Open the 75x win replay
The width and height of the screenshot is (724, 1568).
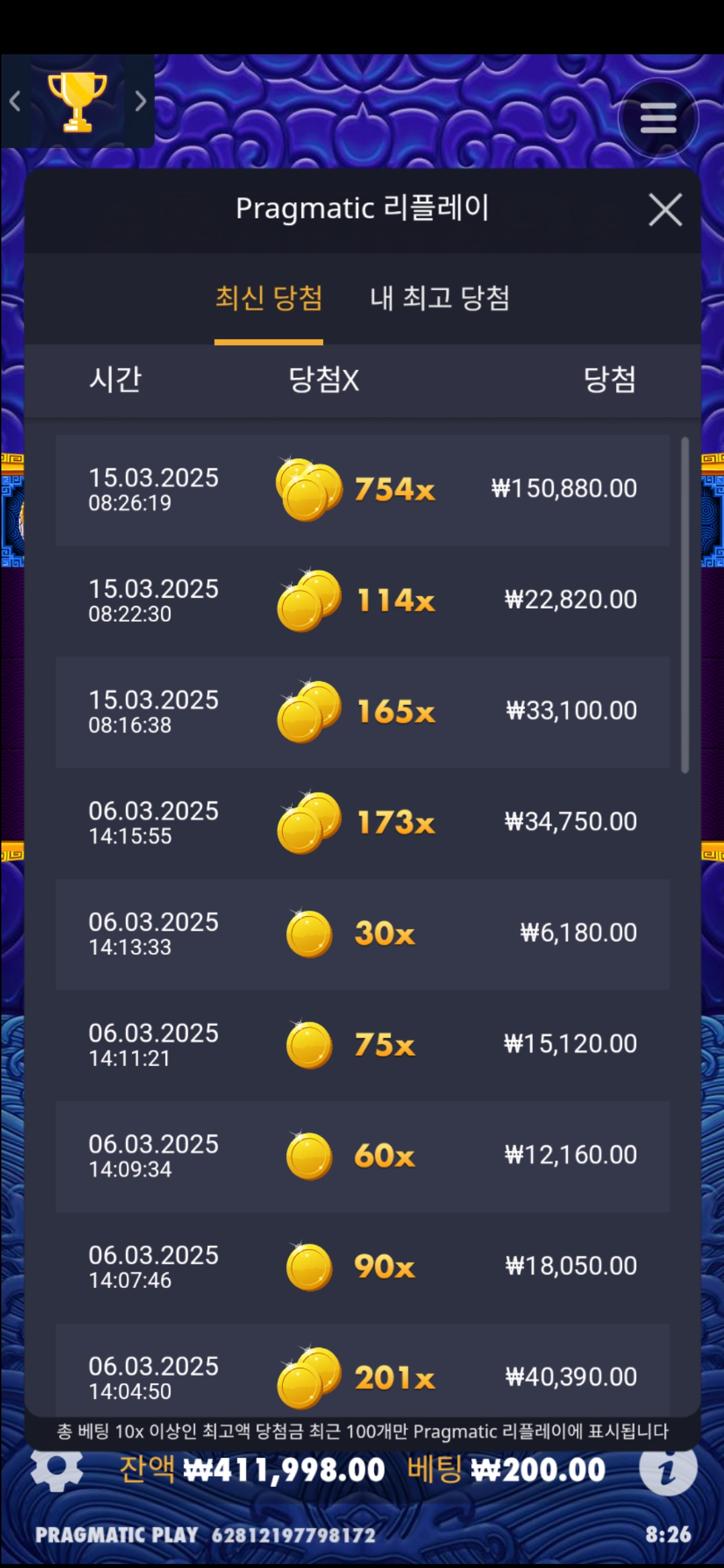[362, 1045]
